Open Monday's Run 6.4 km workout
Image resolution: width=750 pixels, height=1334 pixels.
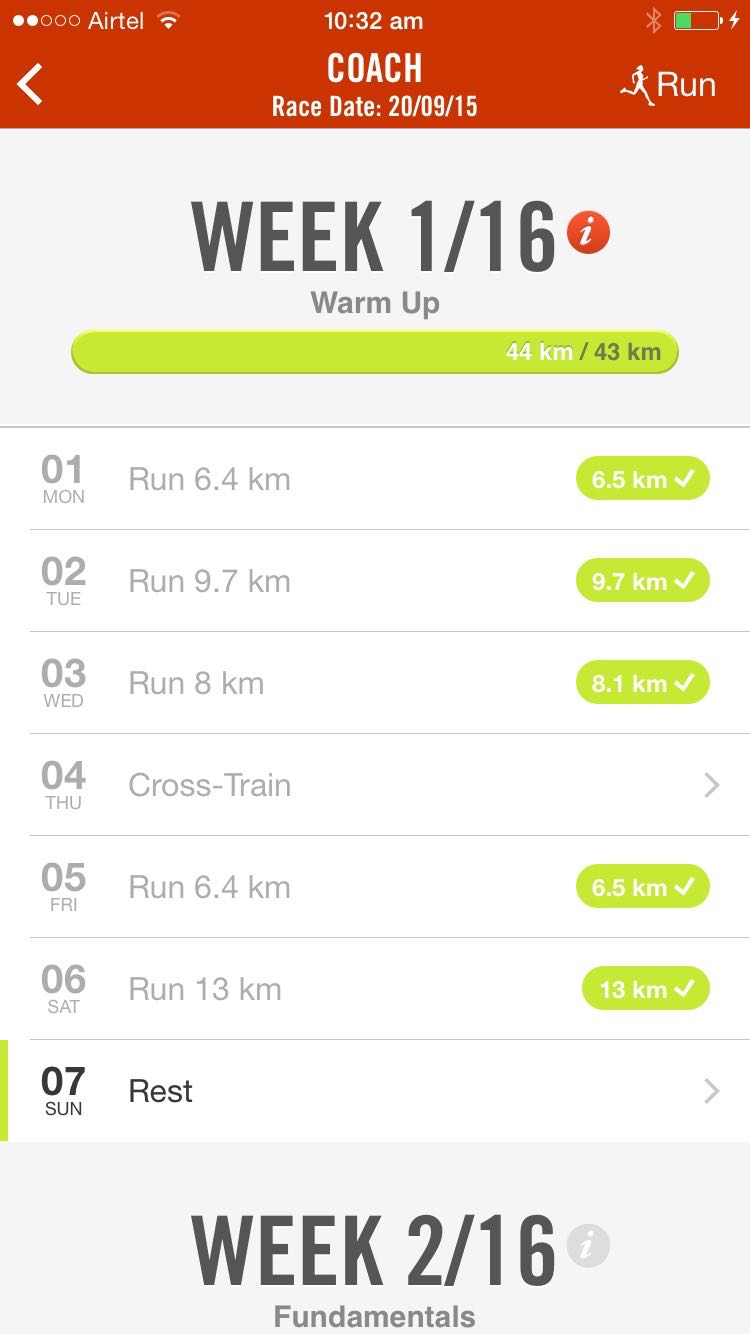point(375,480)
